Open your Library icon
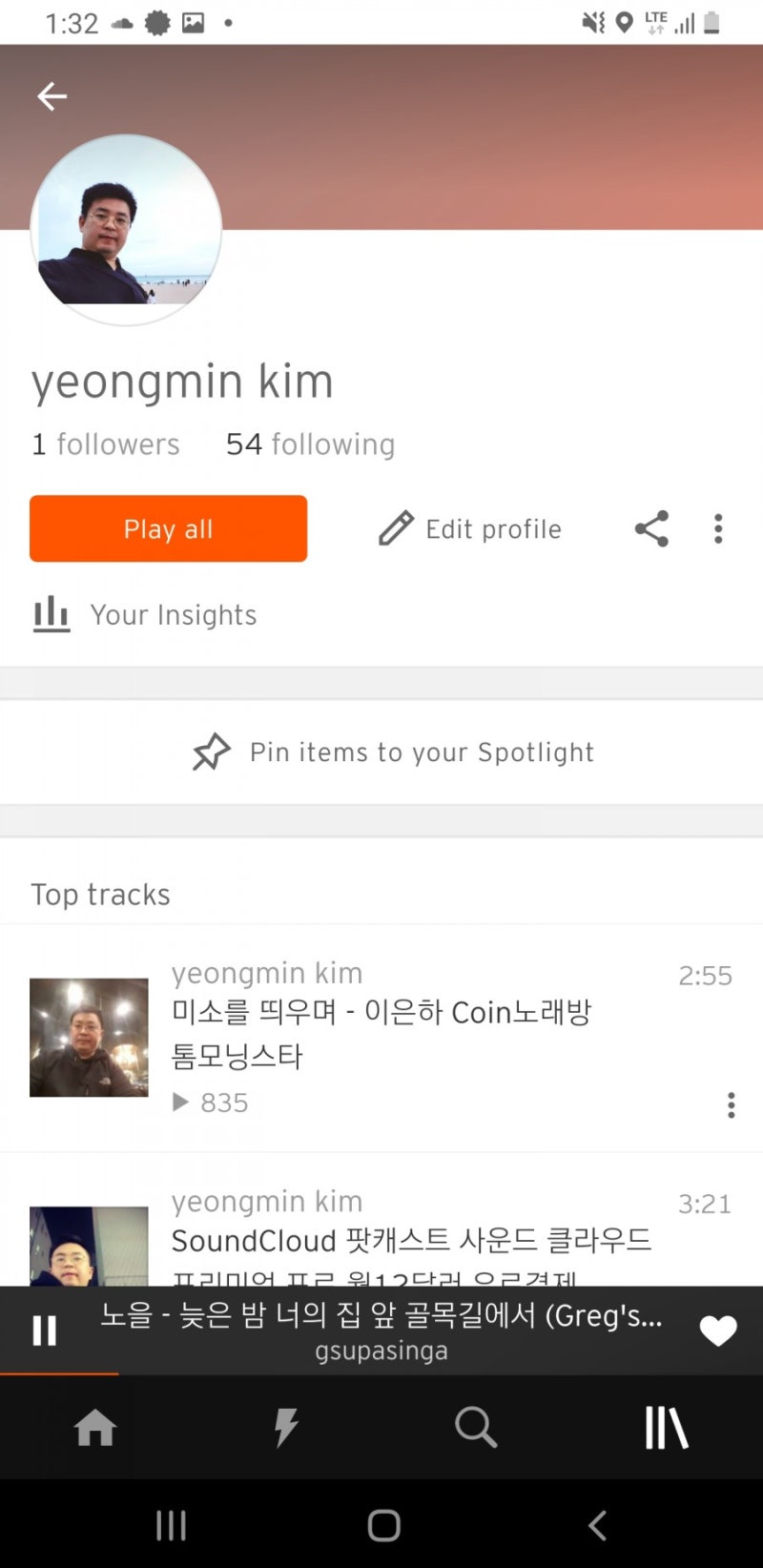The width and height of the screenshot is (763, 1568). [665, 1428]
